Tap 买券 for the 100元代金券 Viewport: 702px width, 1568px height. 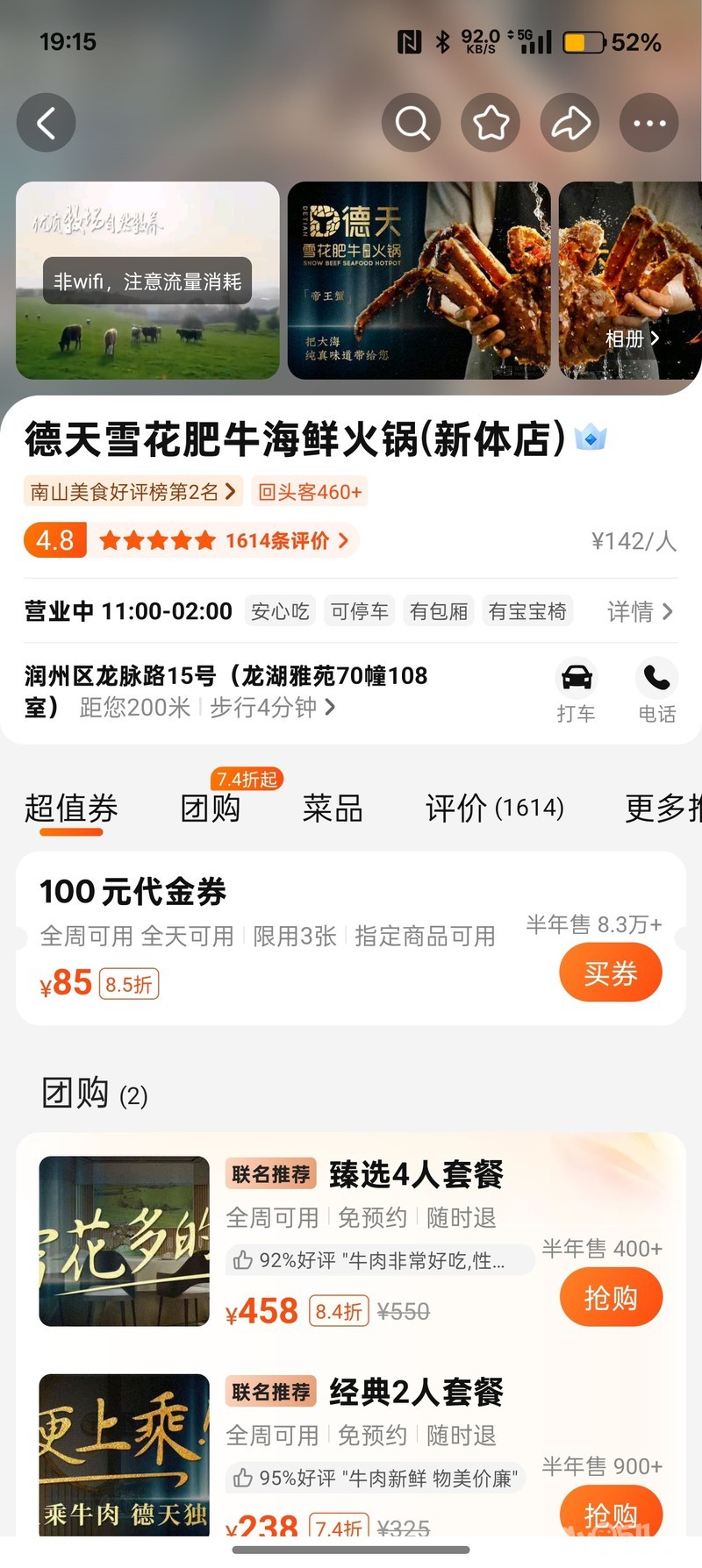pyautogui.click(x=610, y=973)
